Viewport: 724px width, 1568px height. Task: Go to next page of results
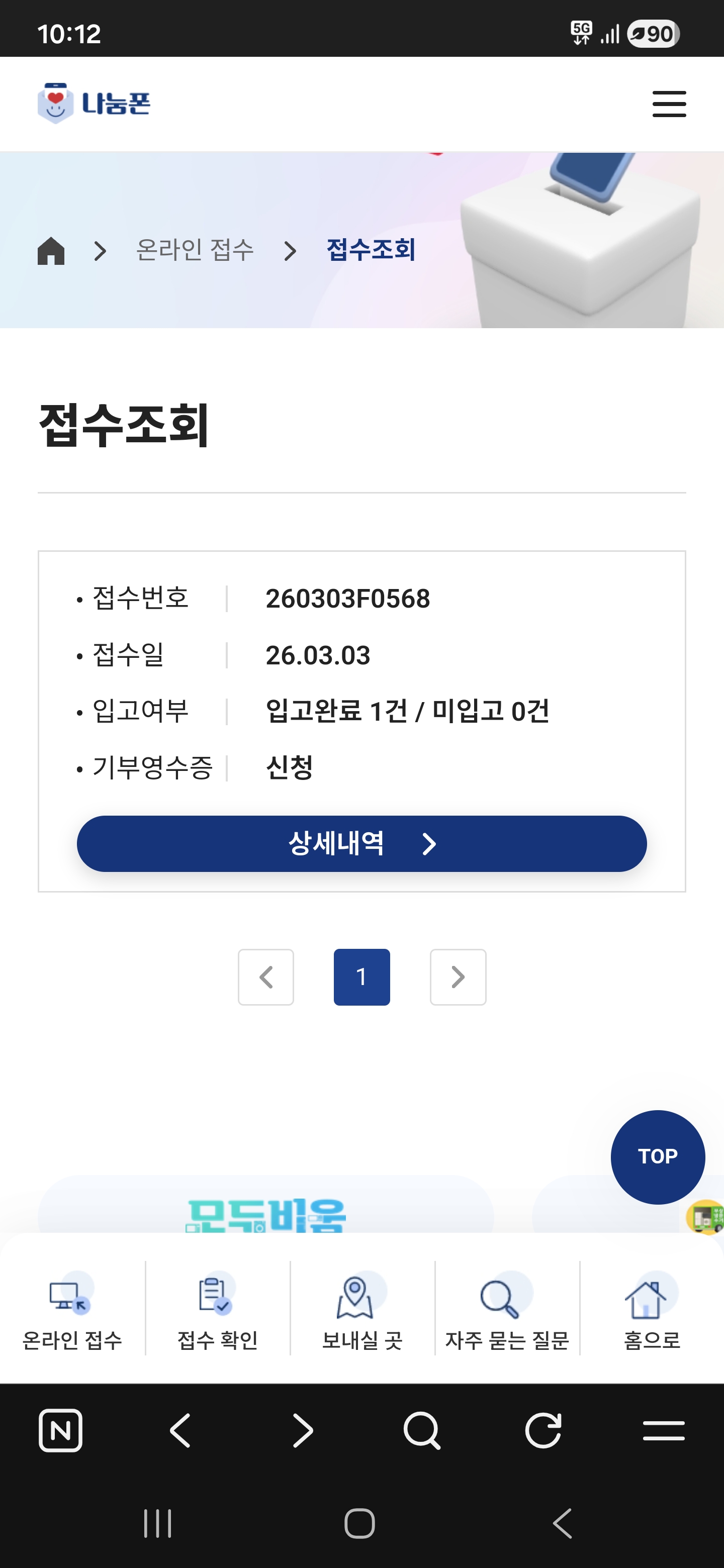458,977
